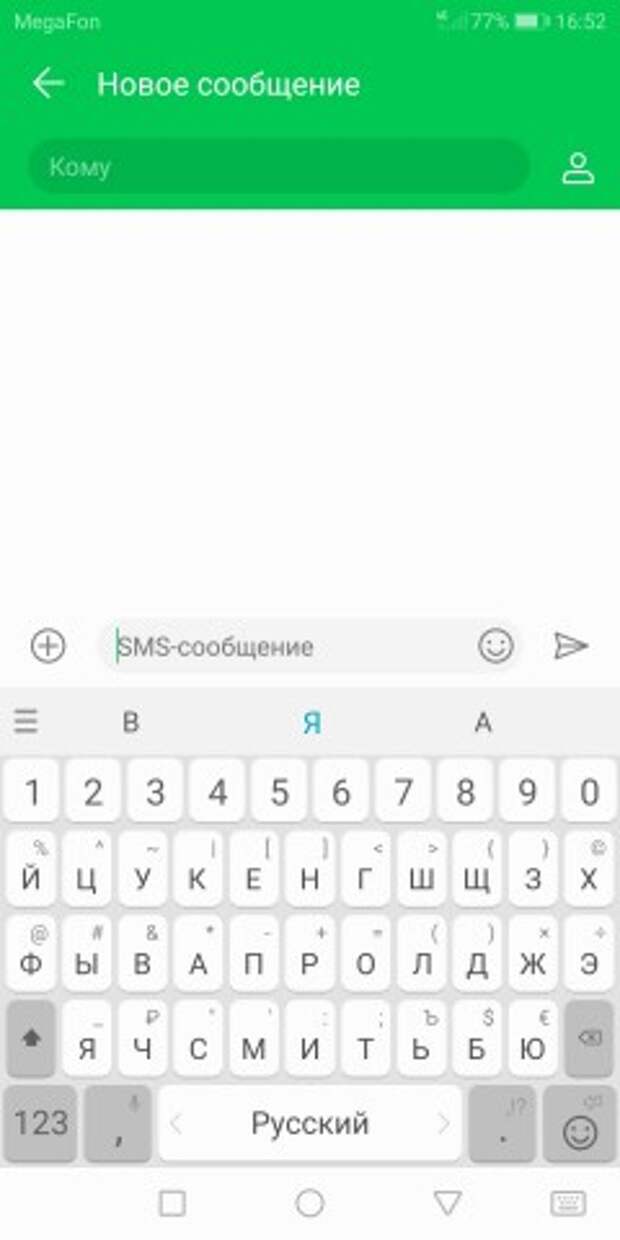Switch keyboard to 123 symbols

[40, 1123]
